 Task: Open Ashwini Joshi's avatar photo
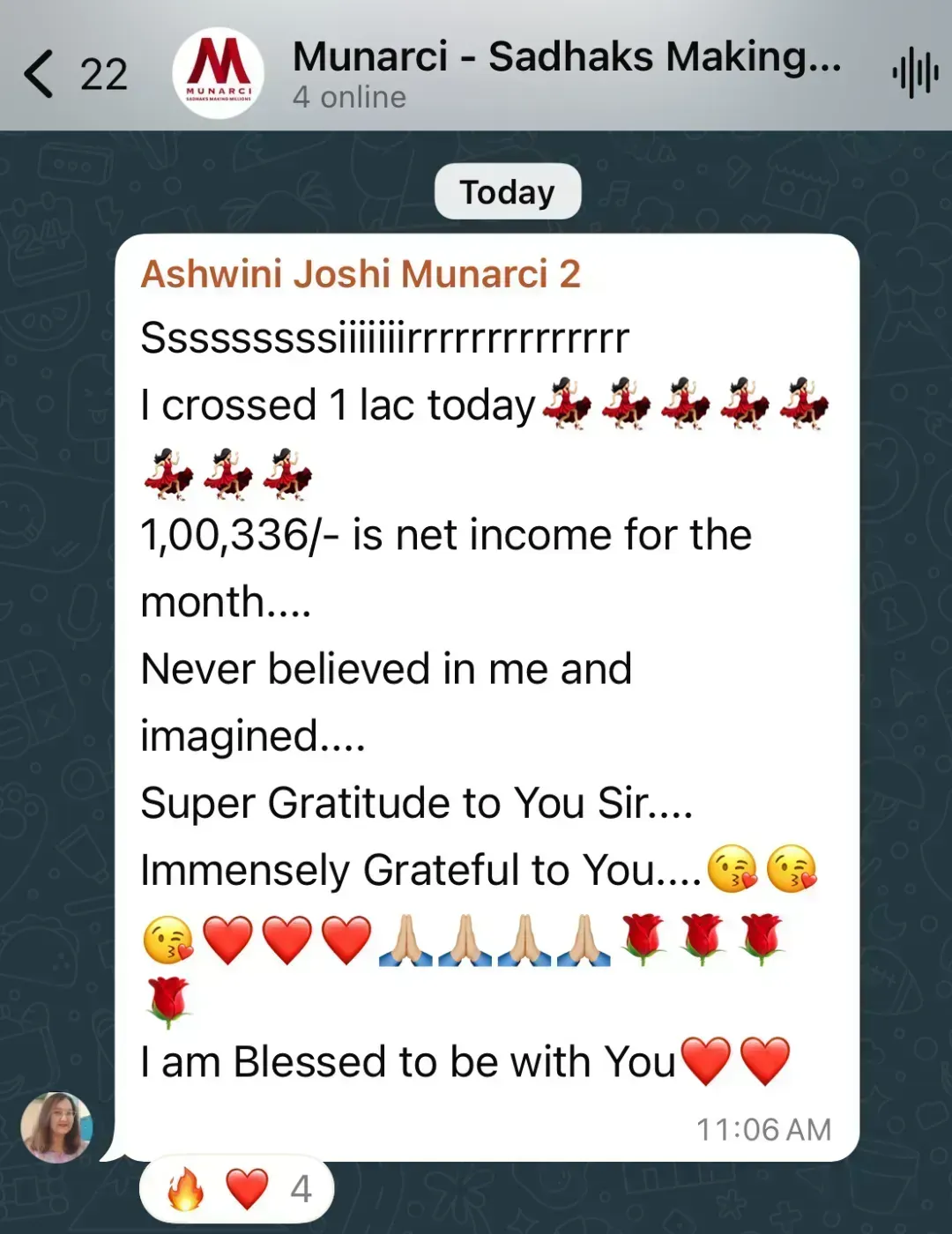tap(56, 1127)
